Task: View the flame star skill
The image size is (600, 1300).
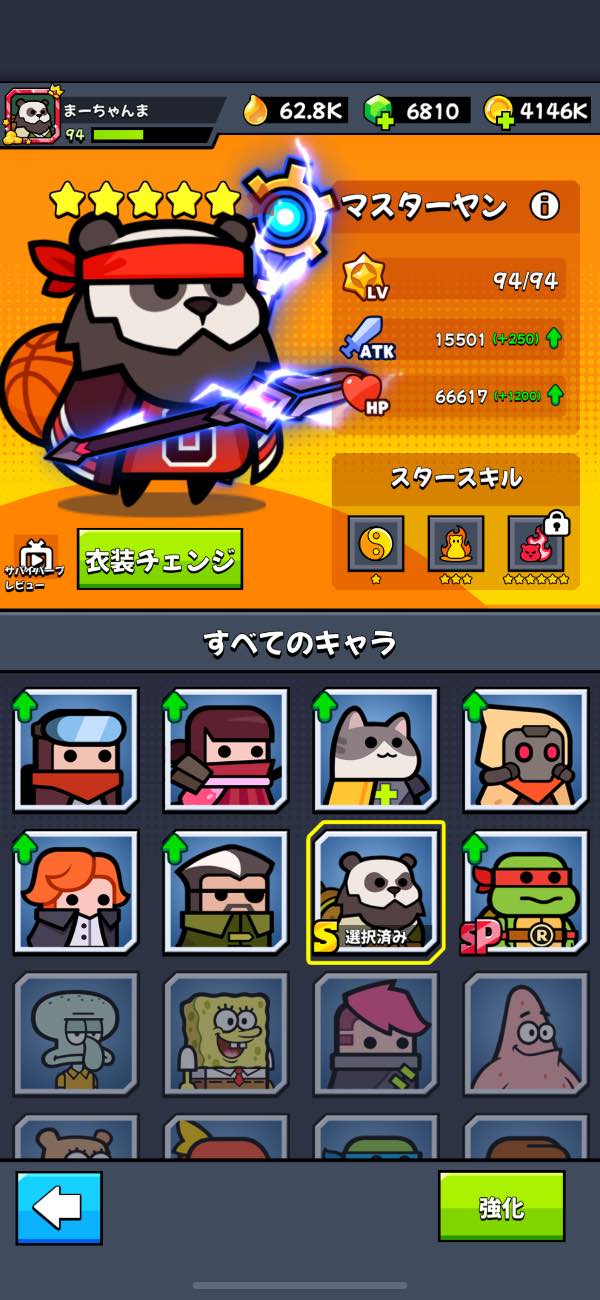Action: 456,543
